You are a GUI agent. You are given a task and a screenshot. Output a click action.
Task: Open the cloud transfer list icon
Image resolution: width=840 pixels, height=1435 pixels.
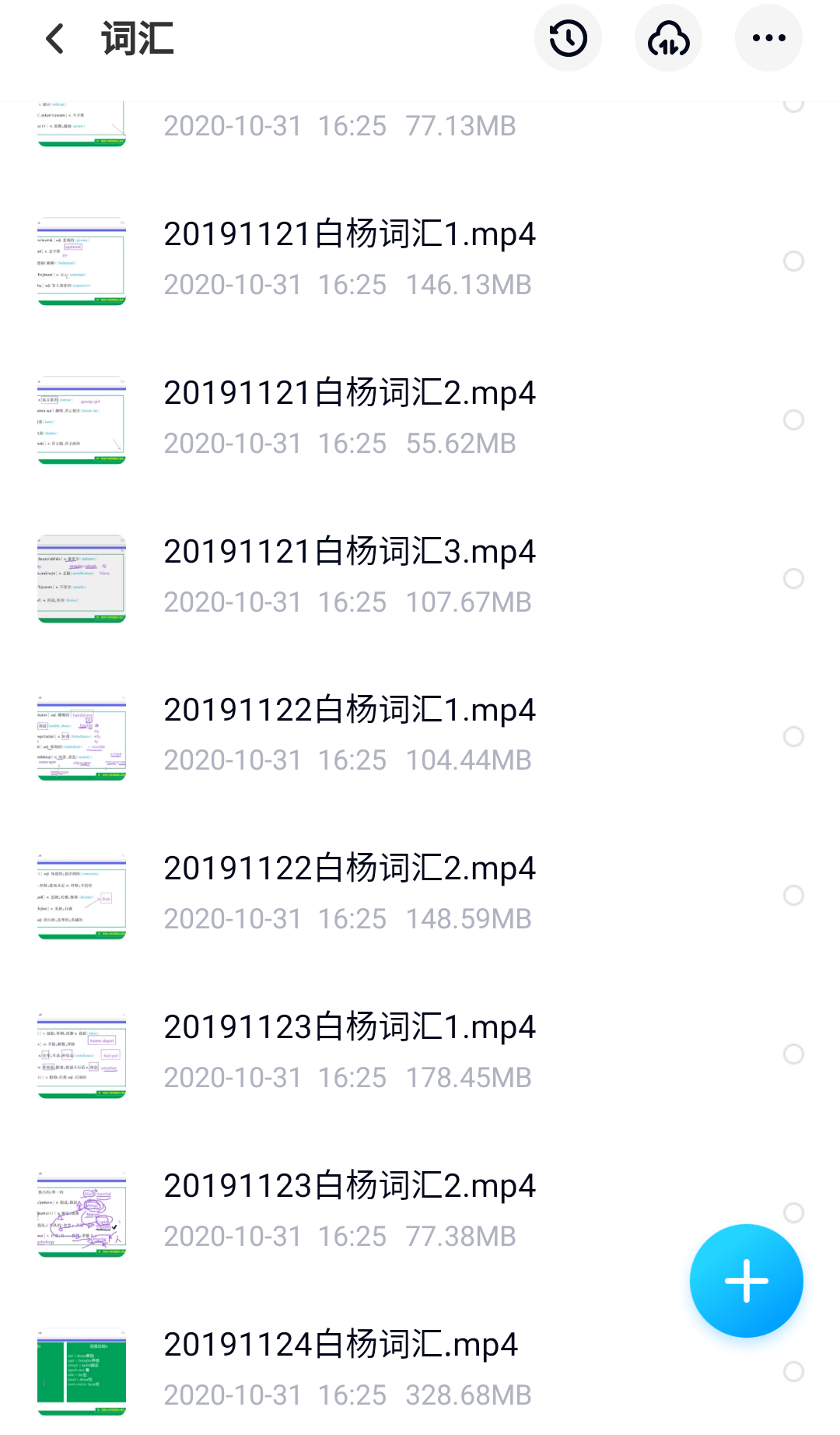668,38
